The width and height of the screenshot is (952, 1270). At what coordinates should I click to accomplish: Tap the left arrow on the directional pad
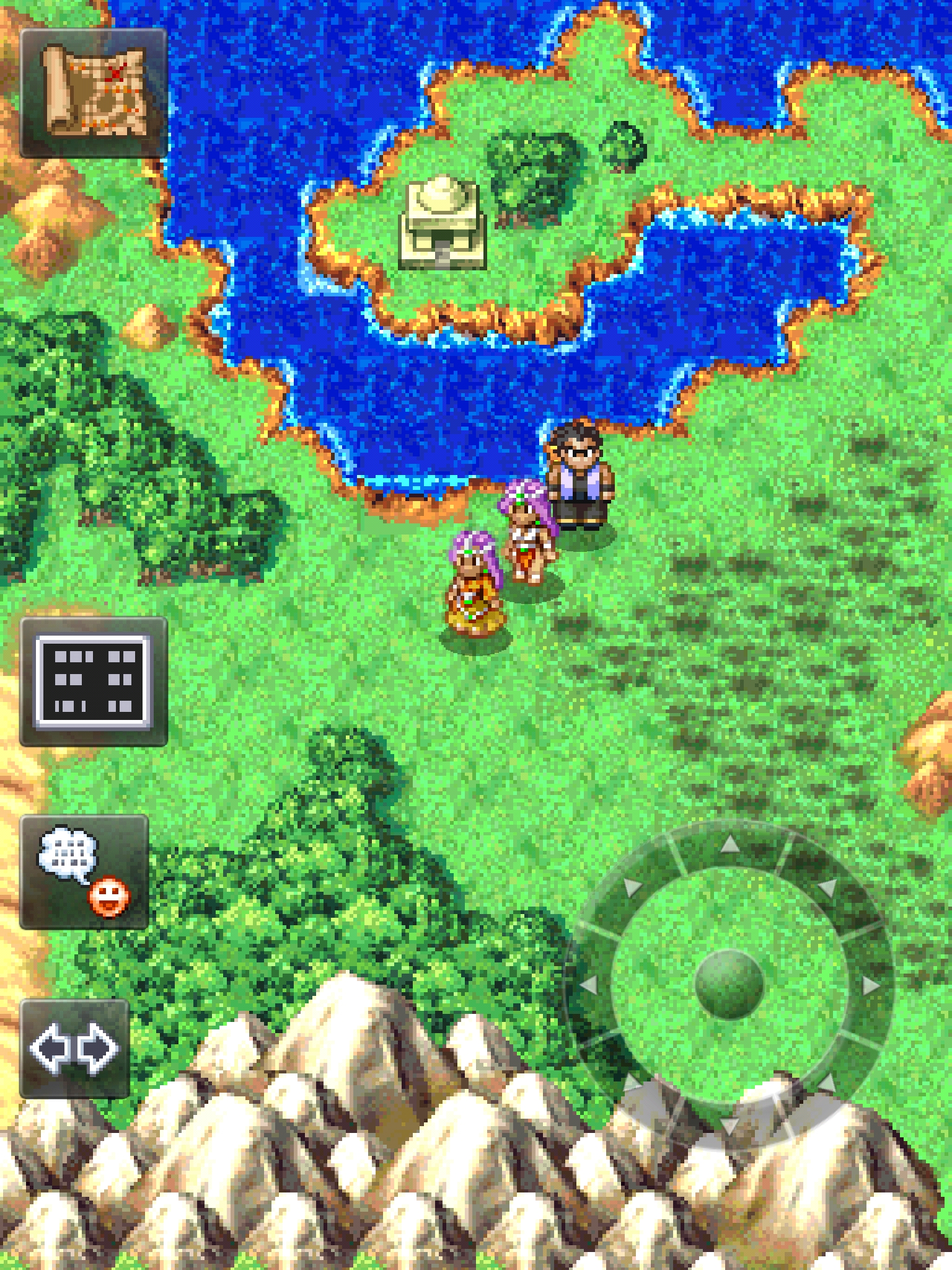[x=589, y=985]
